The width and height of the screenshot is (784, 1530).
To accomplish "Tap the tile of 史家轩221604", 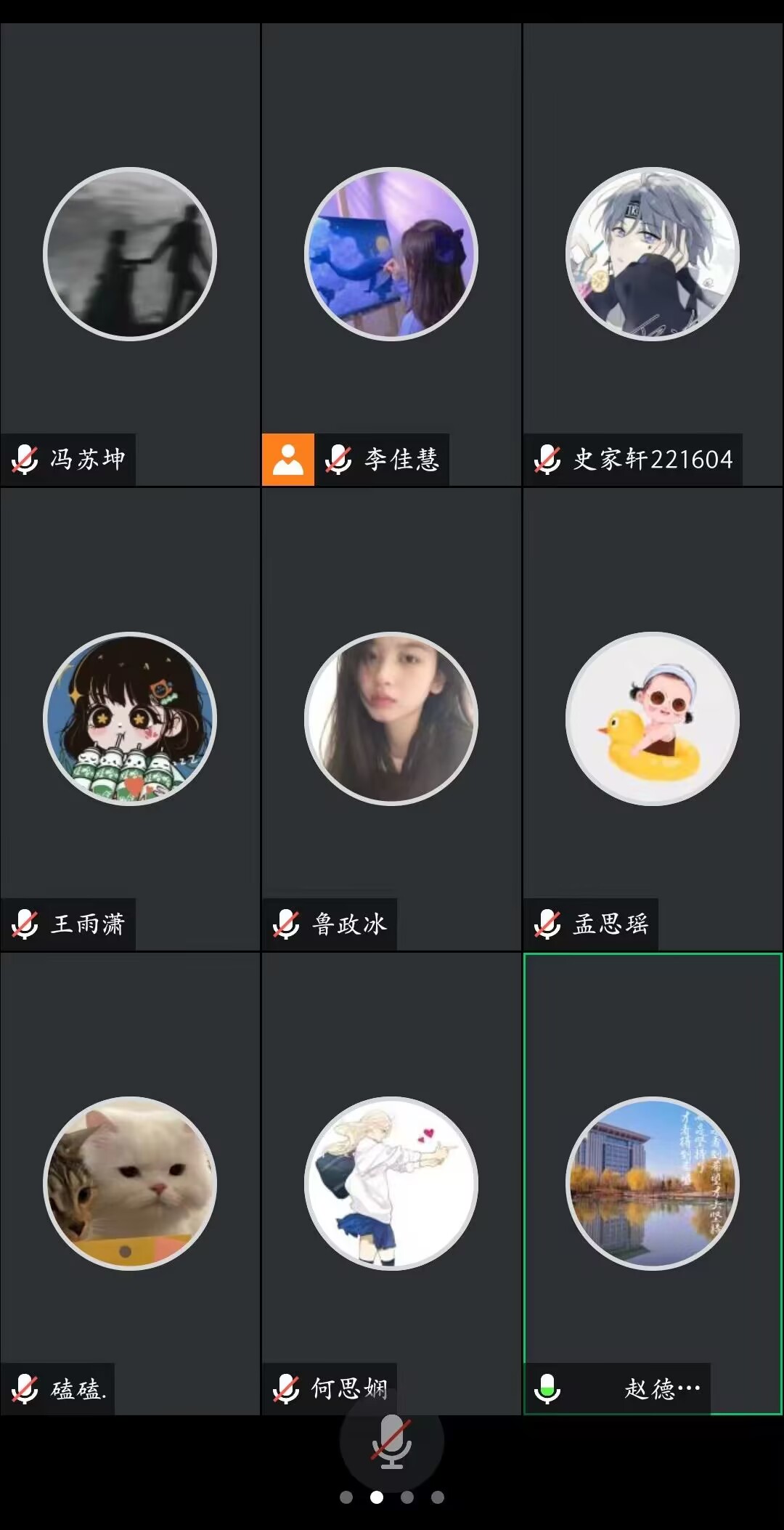I will pos(653,254).
